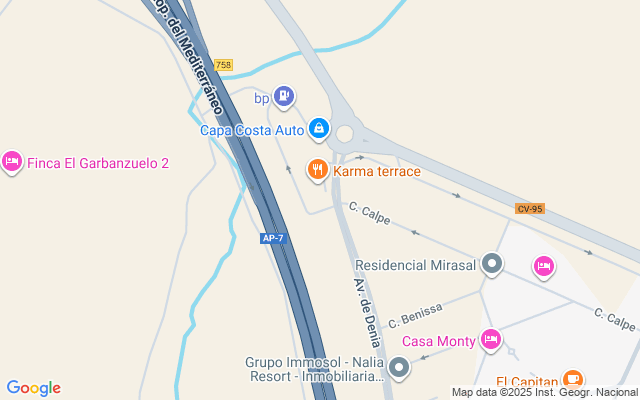640x400 pixels.
Task: Select the Residencial Mirasal marker
Action: [491, 264]
